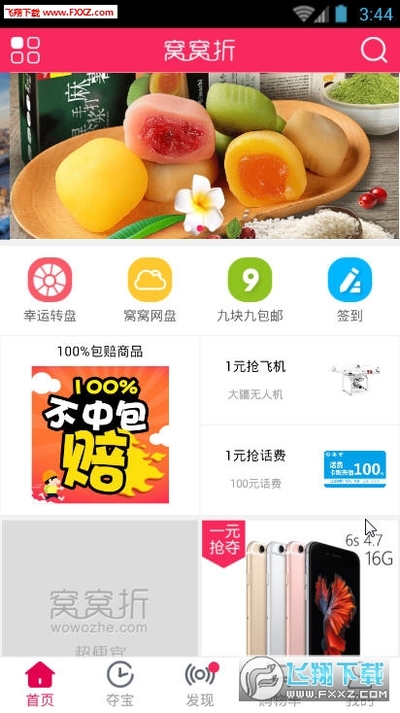Open the iPhone 6s 一元抢夺 card
This screenshot has height=713, width=400.
tap(300, 588)
